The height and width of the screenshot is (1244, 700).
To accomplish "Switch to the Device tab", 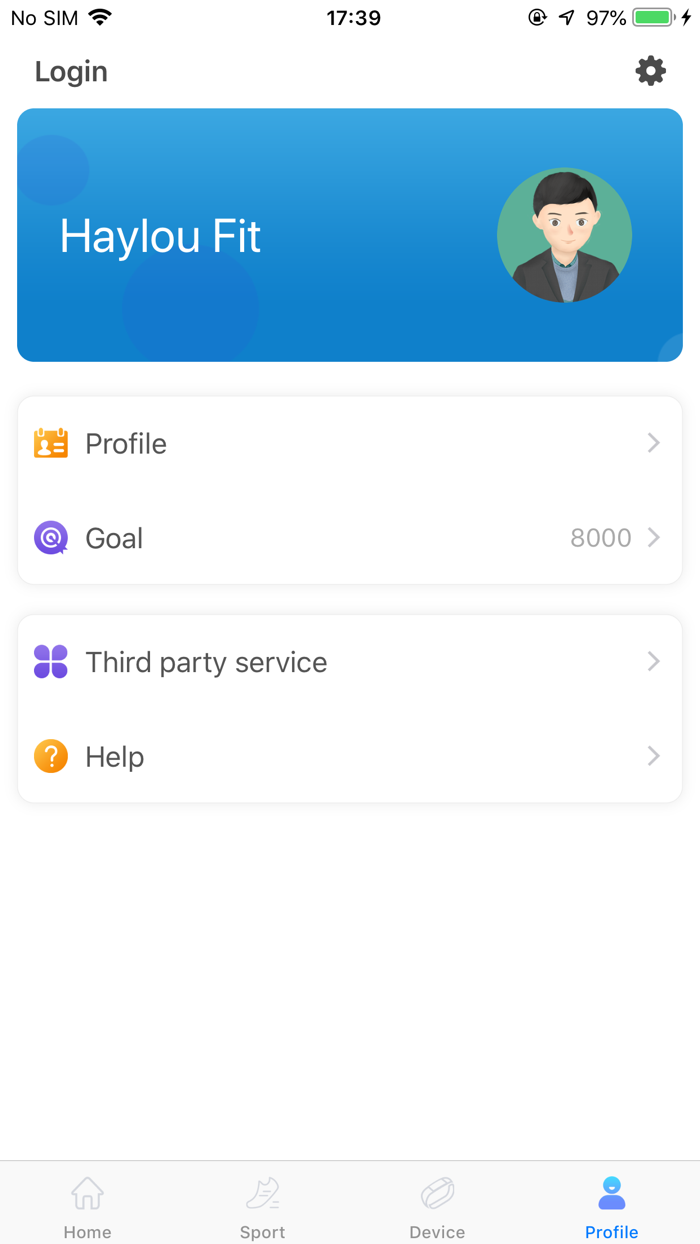I will 437,1206.
